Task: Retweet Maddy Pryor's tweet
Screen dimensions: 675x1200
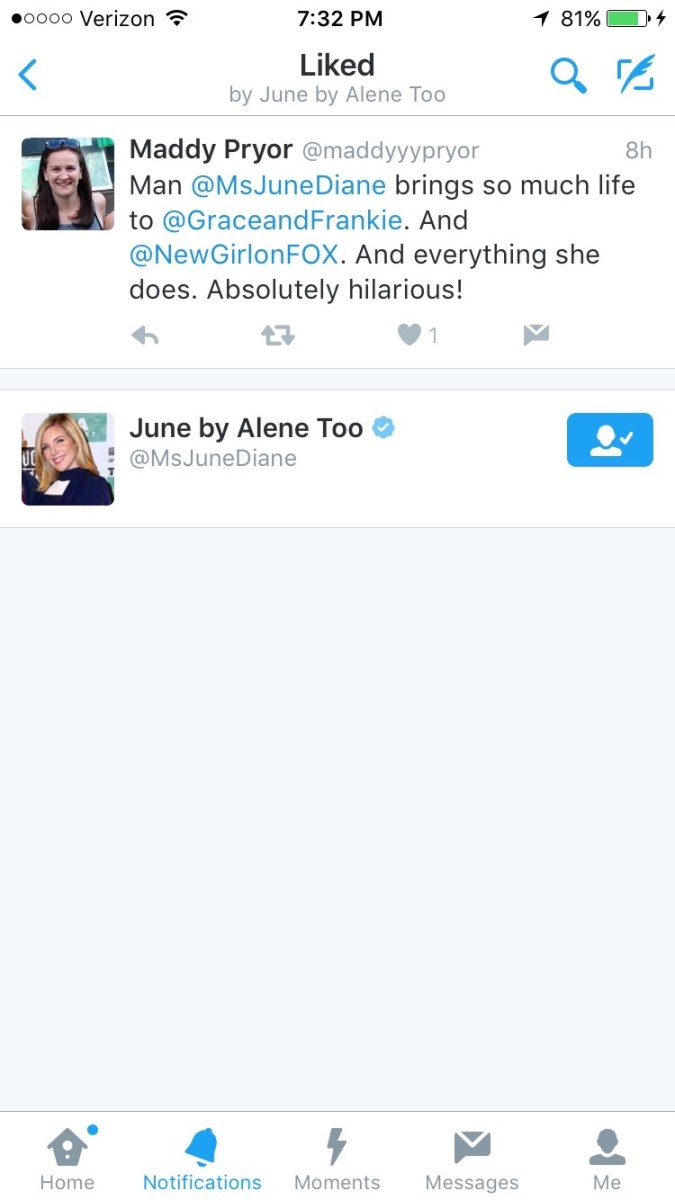Action: (x=277, y=336)
